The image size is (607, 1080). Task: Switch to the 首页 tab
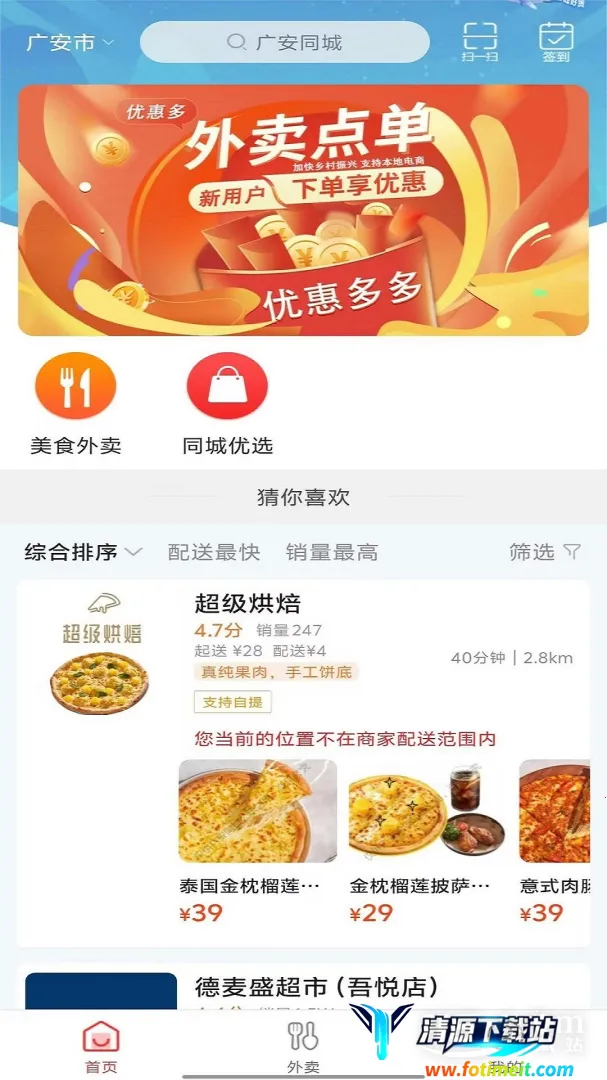[x=100, y=1046]
